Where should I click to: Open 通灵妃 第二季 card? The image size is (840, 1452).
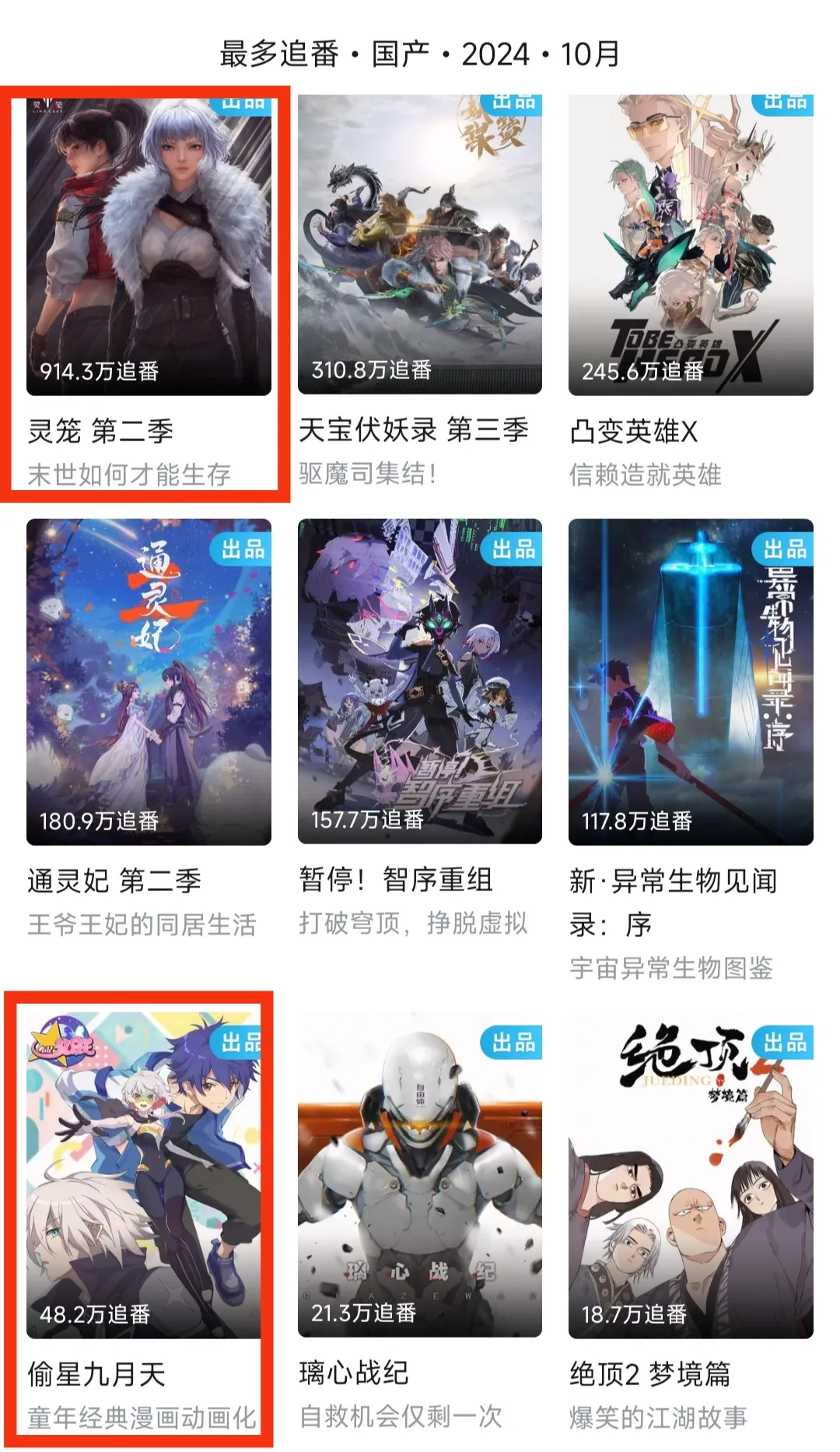pos(149,682)
